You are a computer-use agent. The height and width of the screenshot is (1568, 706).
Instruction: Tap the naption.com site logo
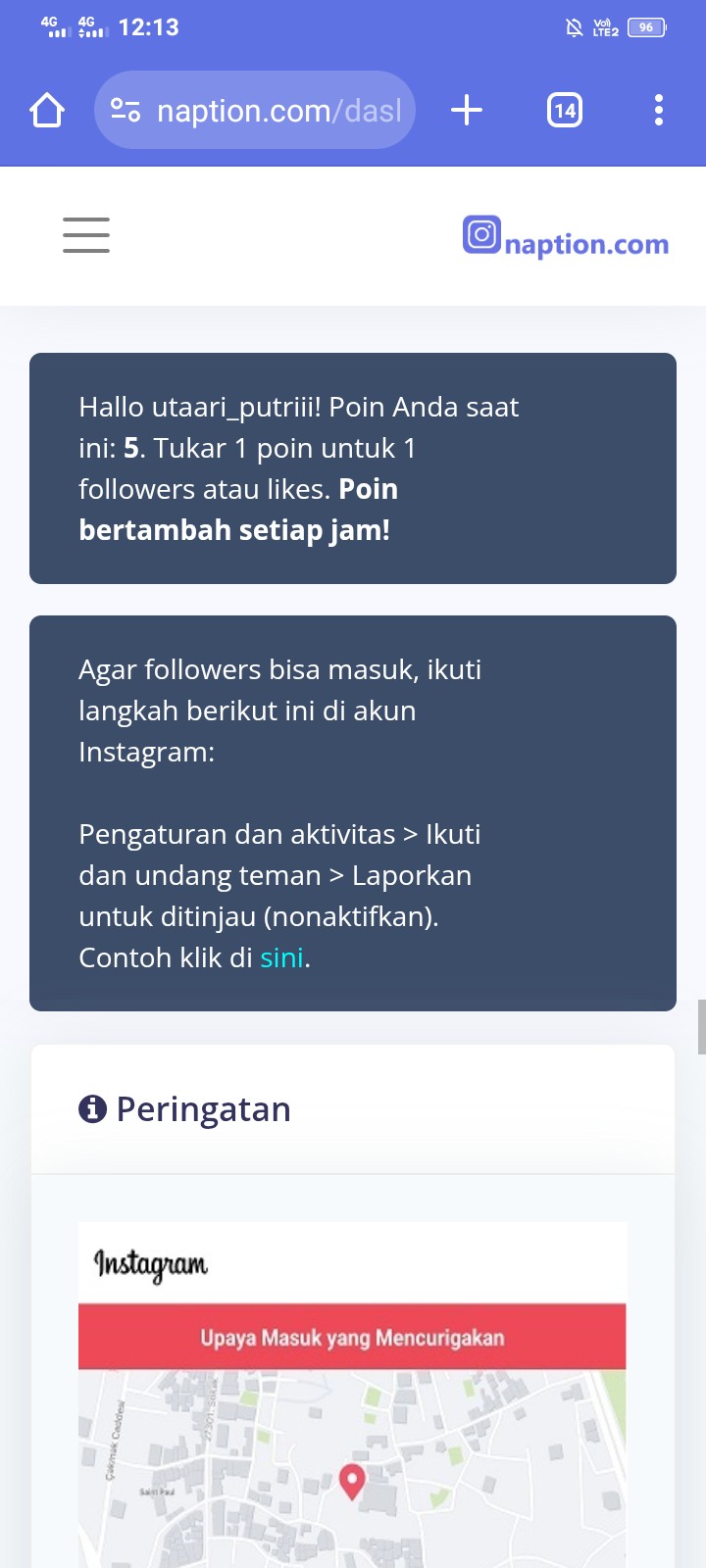point(566,238)
